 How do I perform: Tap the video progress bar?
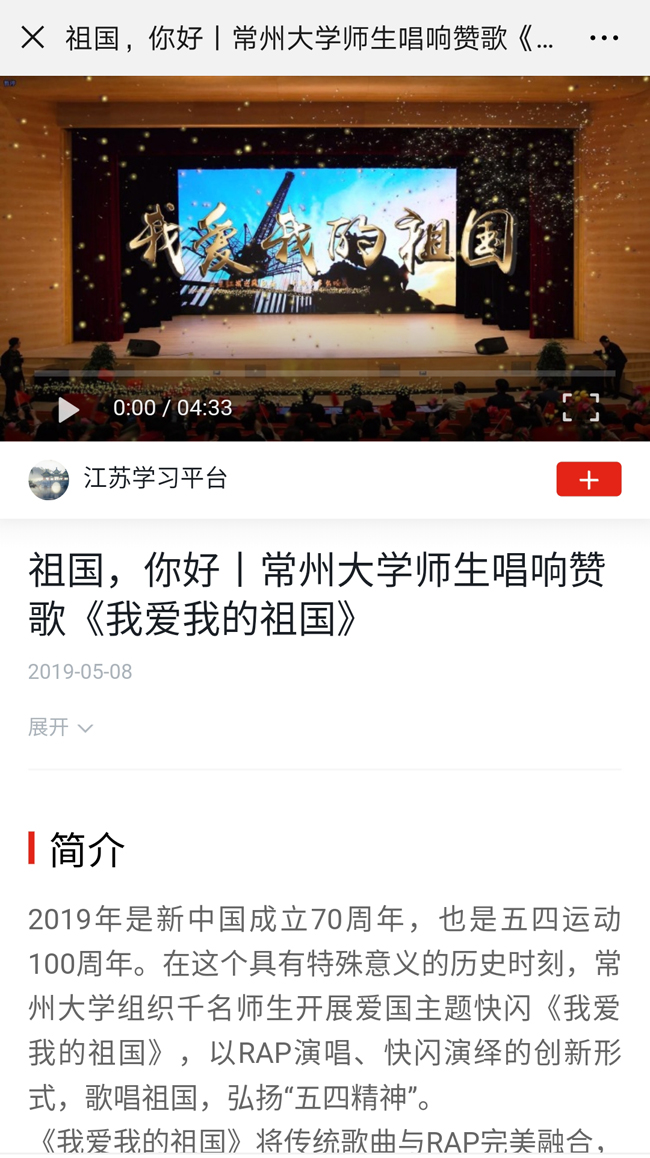click(x=325, y=374)
